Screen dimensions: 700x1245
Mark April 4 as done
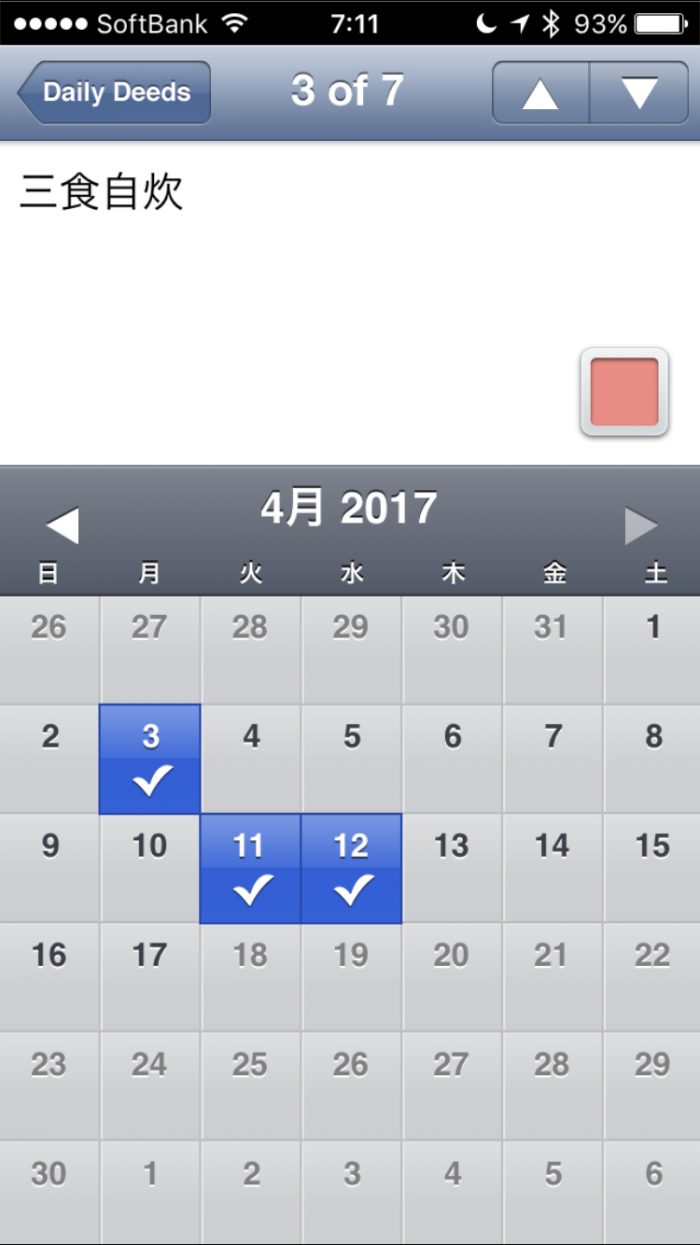pos(251,759)
